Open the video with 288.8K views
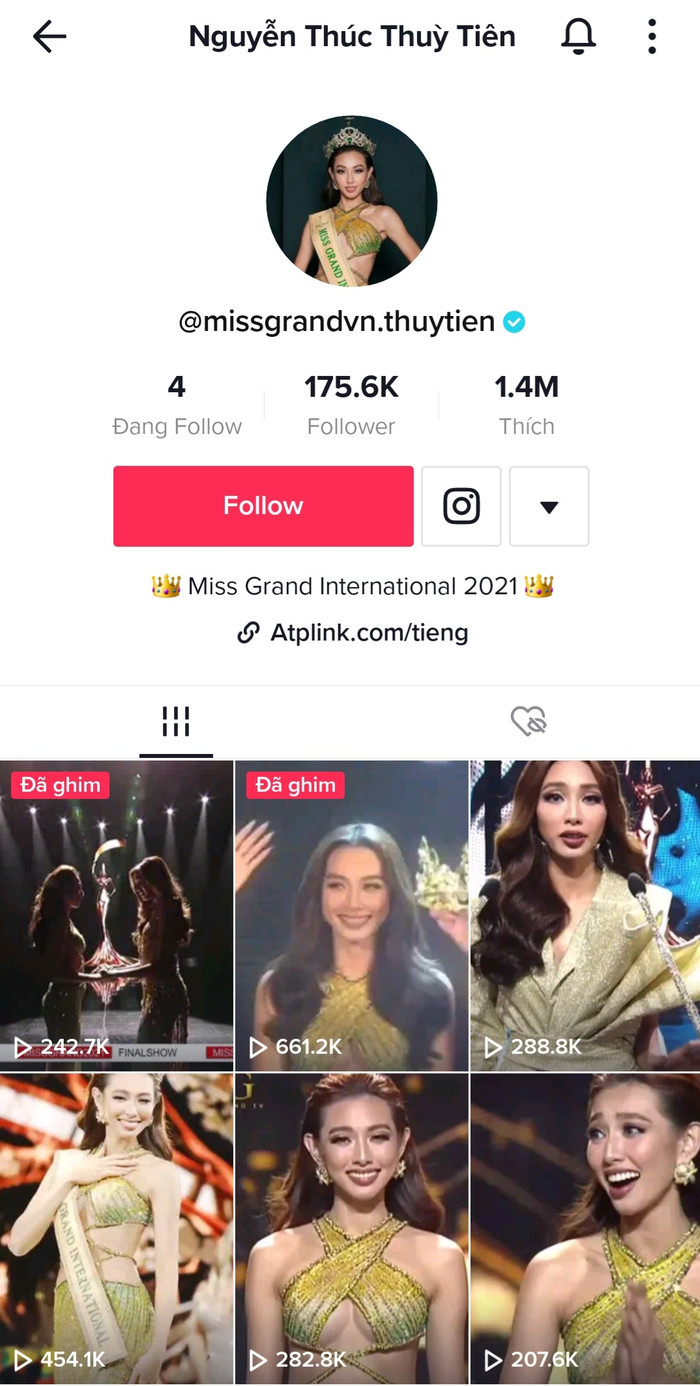The image size is (700, 1386). click(x=585, y=915)
